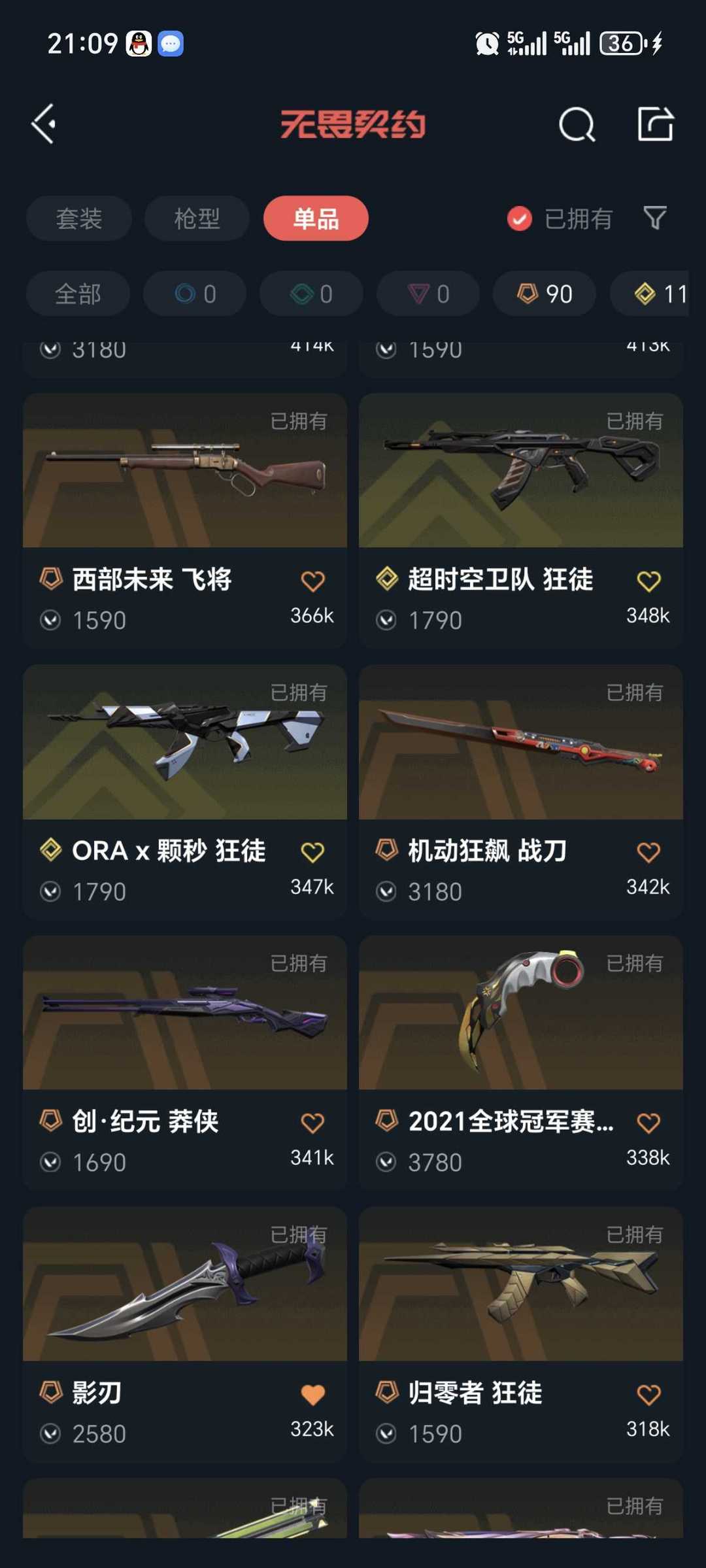Open the filter funnel icon

tap(656, 218)
